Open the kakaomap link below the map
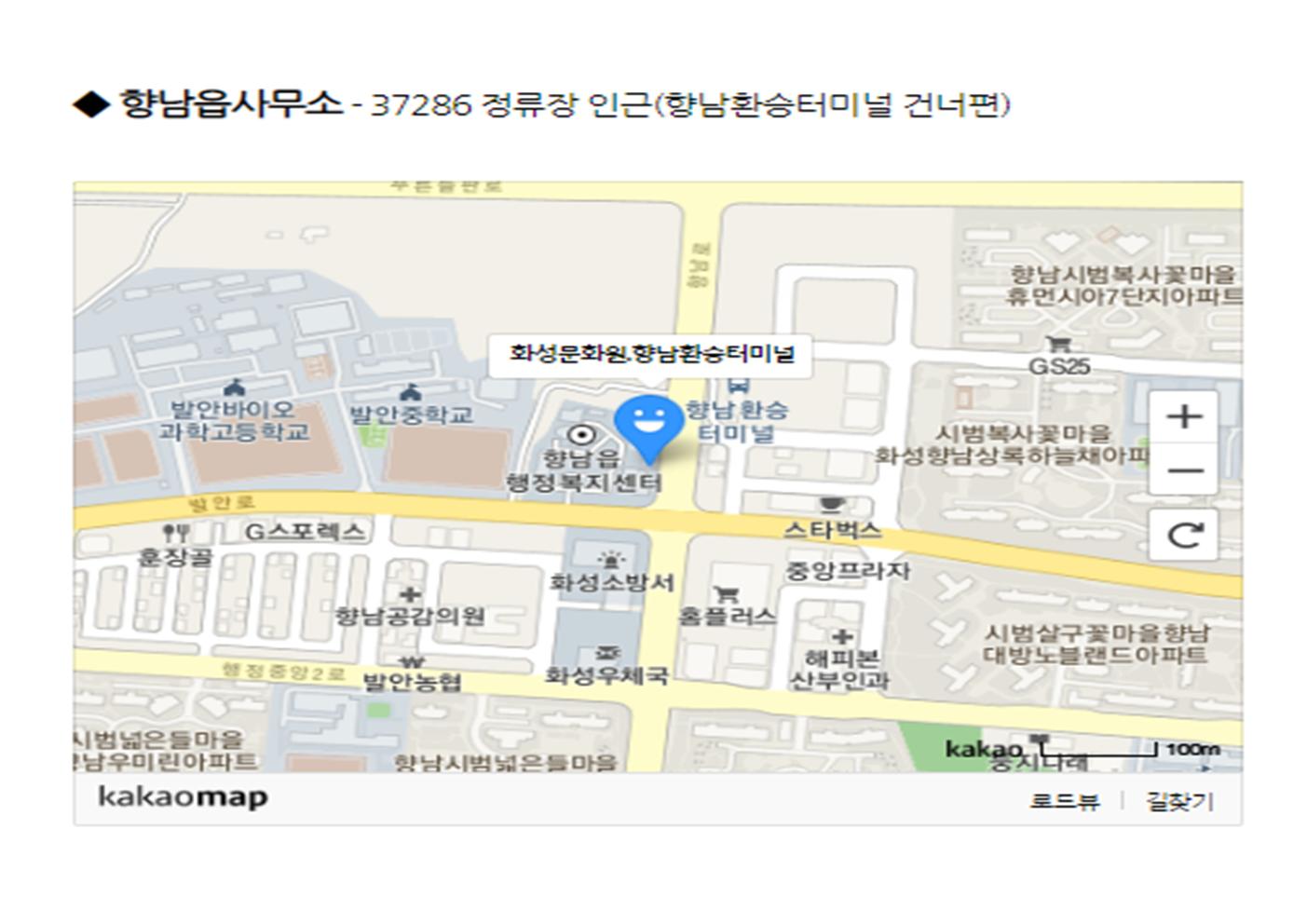This screenshot has width=1307, height=924. point(183,797)
